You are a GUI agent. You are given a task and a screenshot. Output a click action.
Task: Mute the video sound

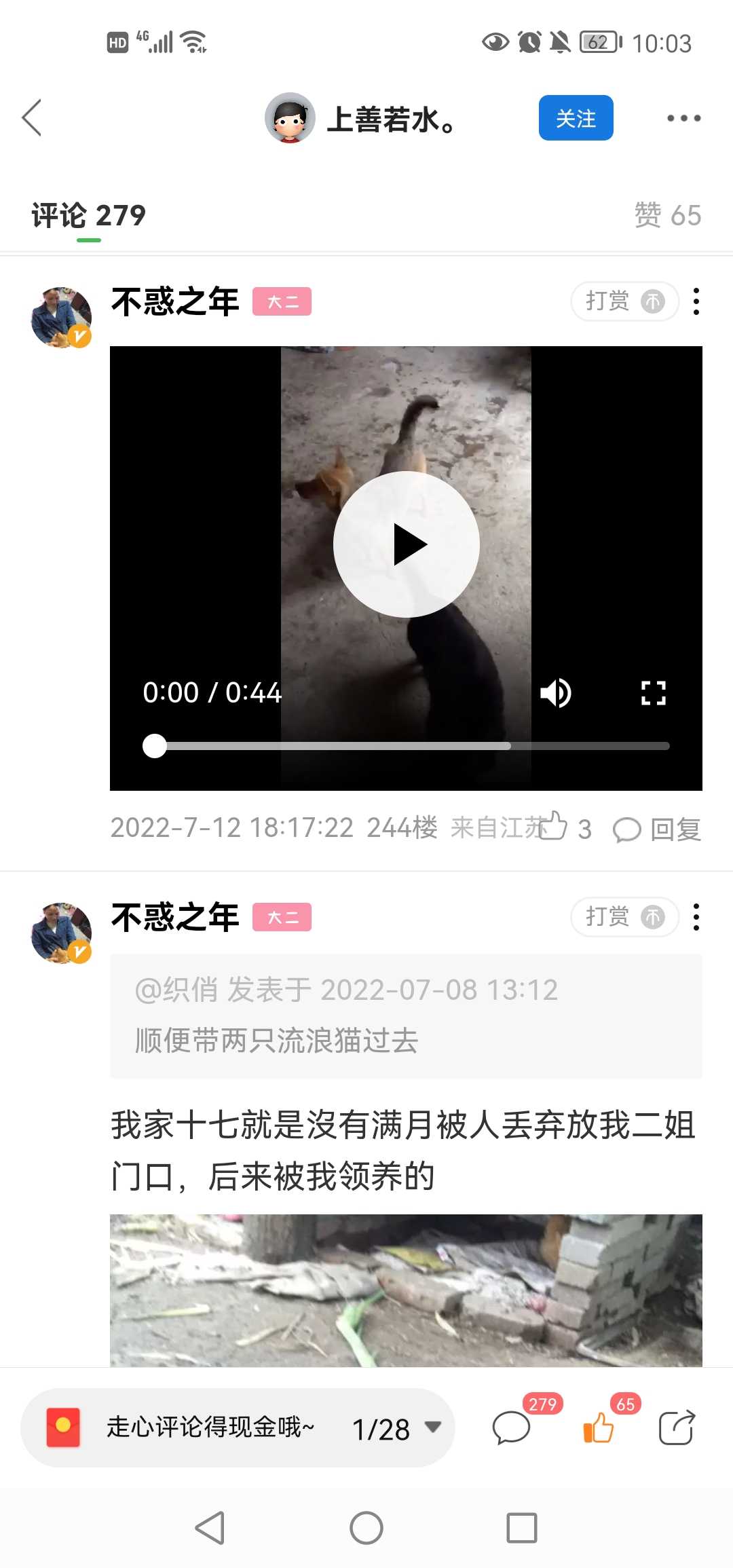[555, 693]
